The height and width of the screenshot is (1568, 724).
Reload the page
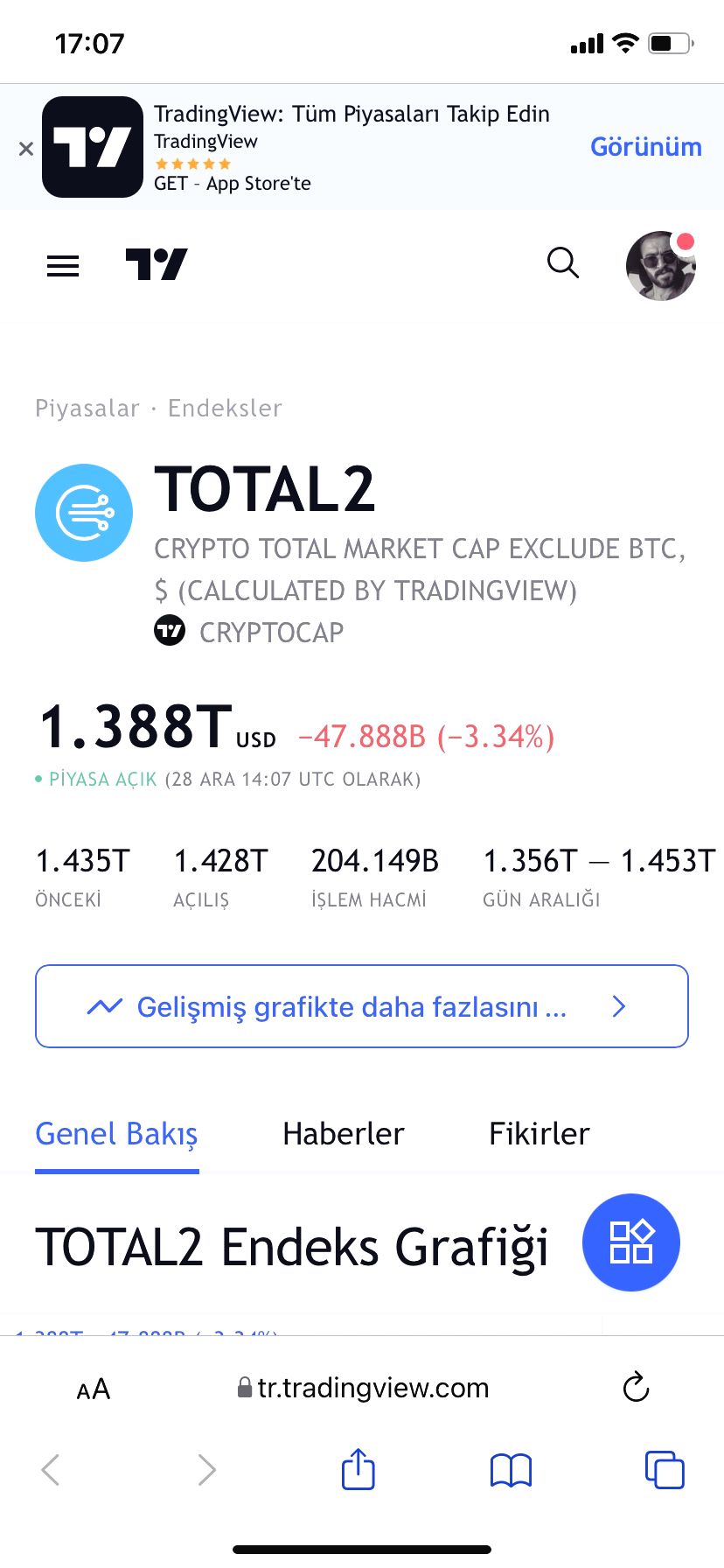point(636,1387)
